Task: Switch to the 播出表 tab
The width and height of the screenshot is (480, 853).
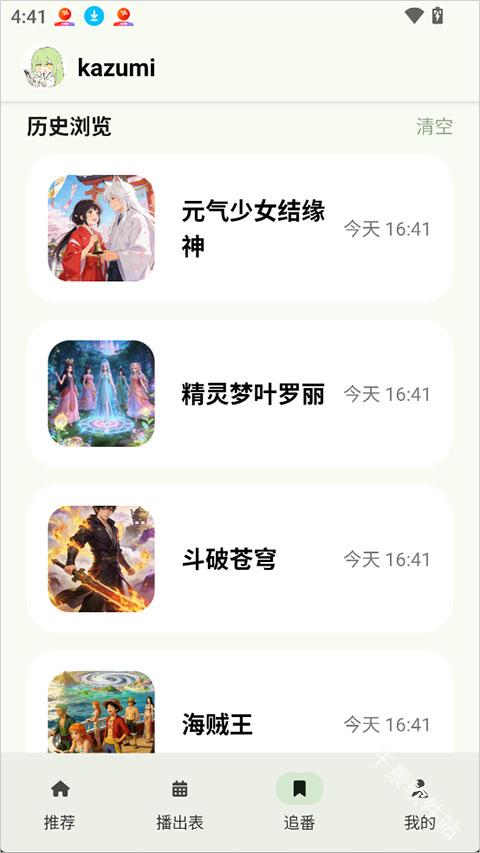Action: (180, 803)
